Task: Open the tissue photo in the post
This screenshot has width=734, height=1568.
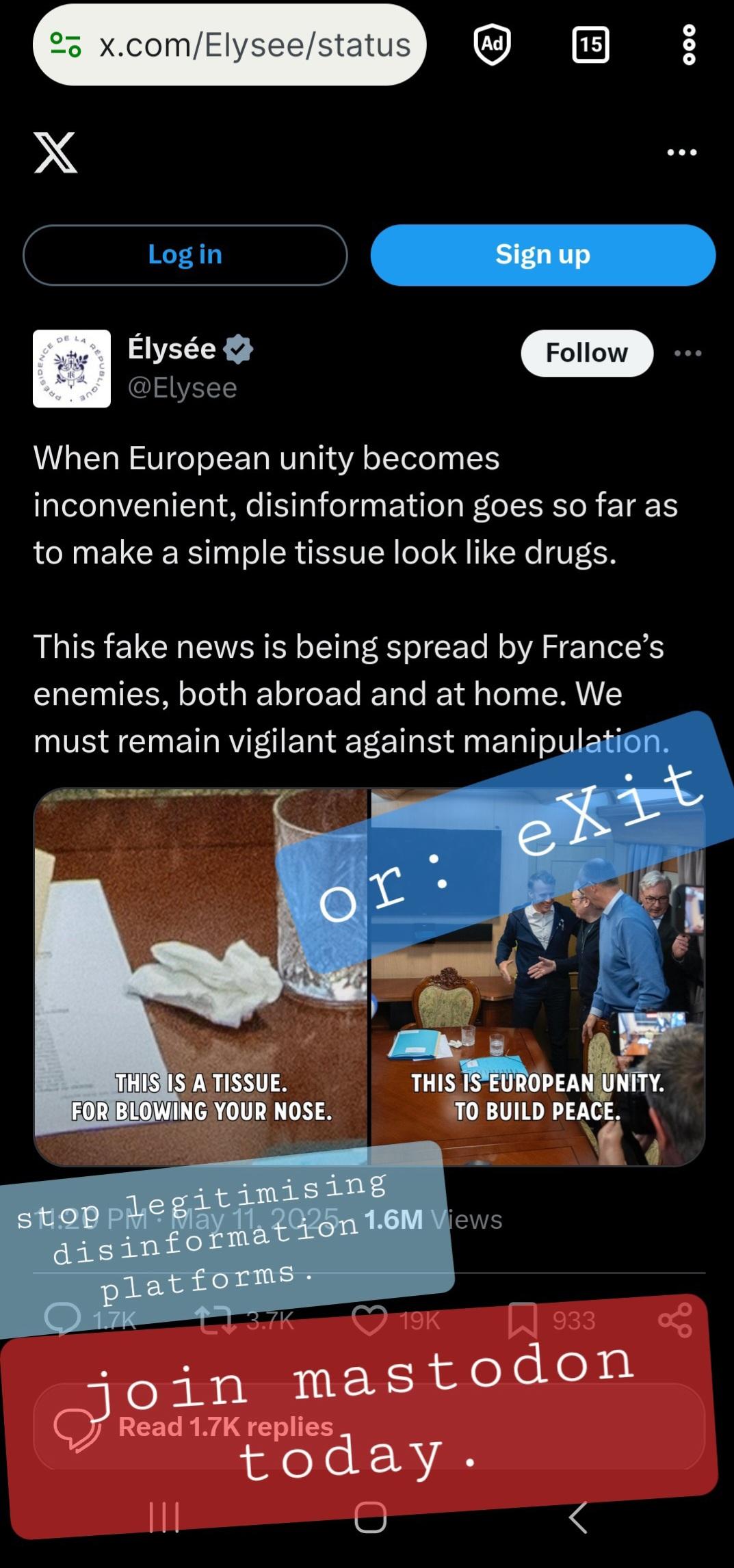Action: point(201,976)
